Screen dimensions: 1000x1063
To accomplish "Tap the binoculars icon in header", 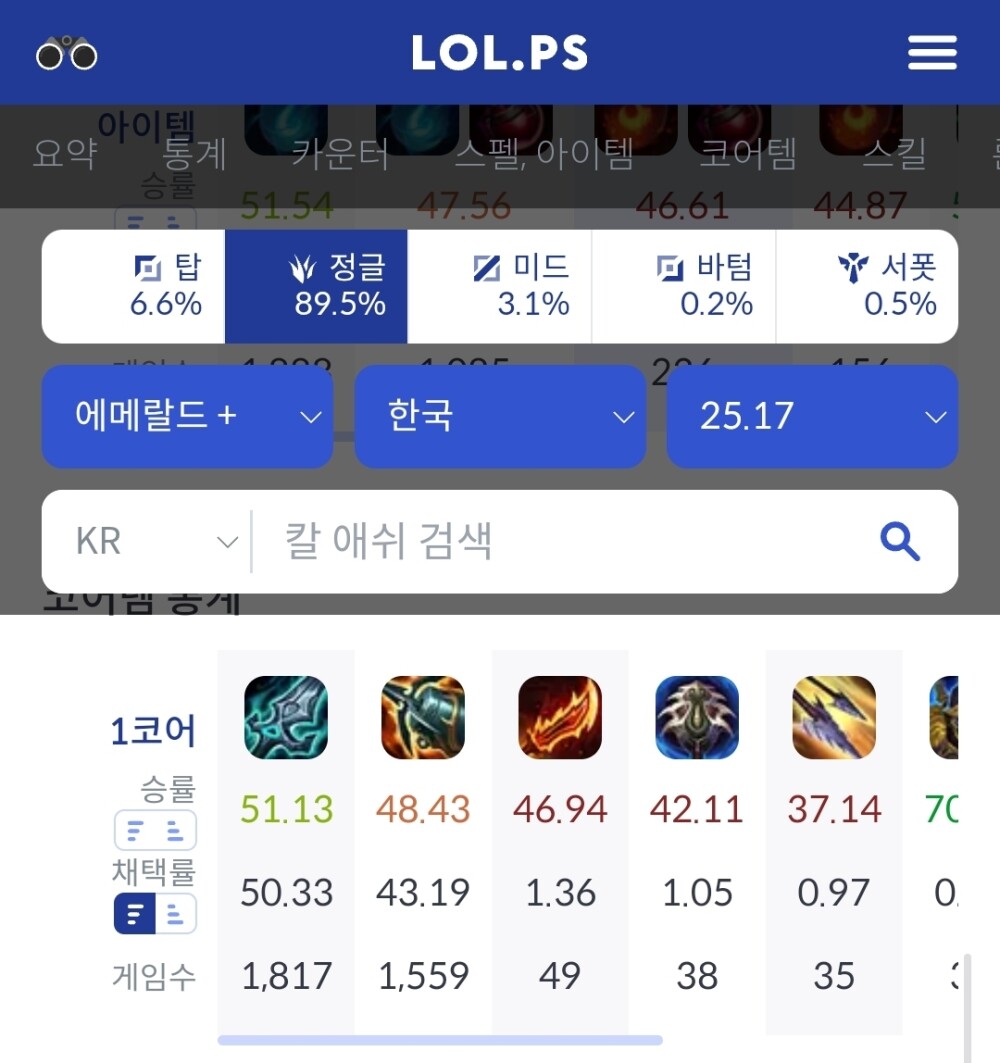I will coord(66,53).
